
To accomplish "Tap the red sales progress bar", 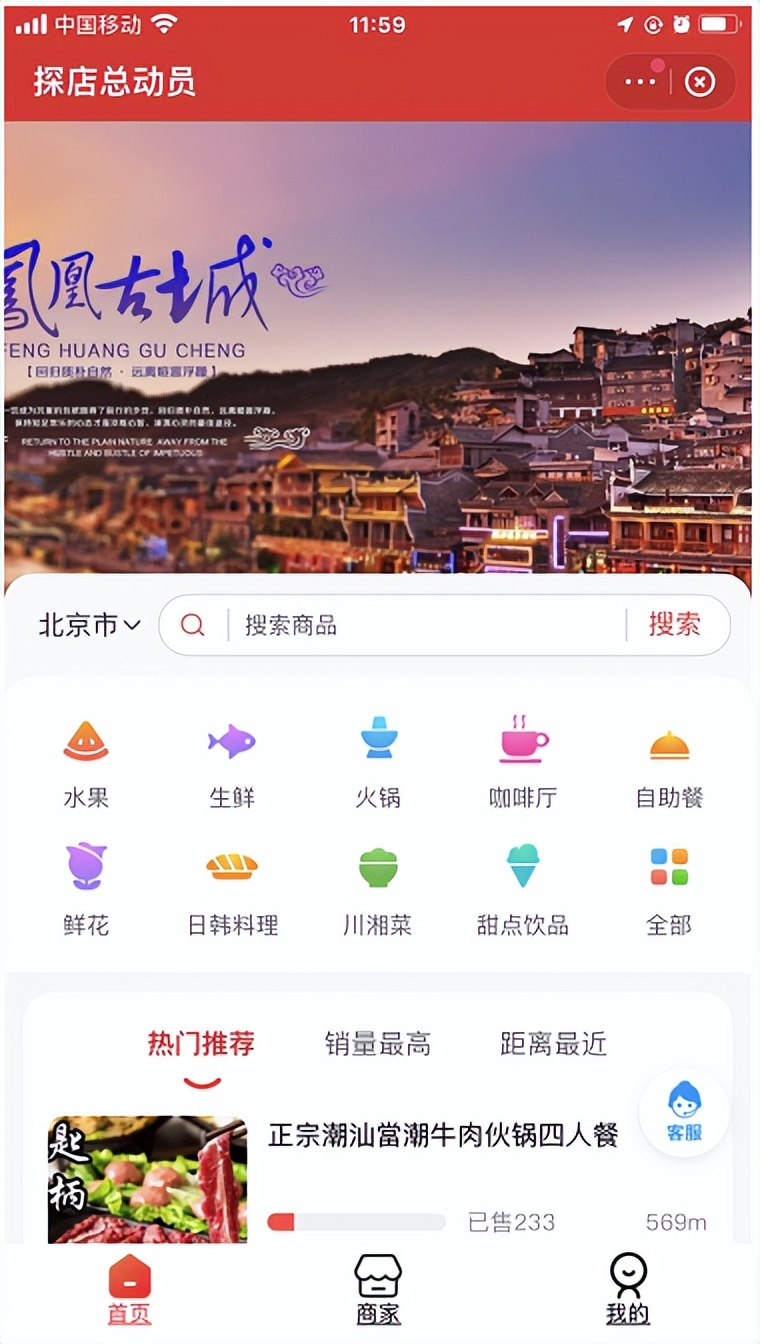I will [355, 1222].
